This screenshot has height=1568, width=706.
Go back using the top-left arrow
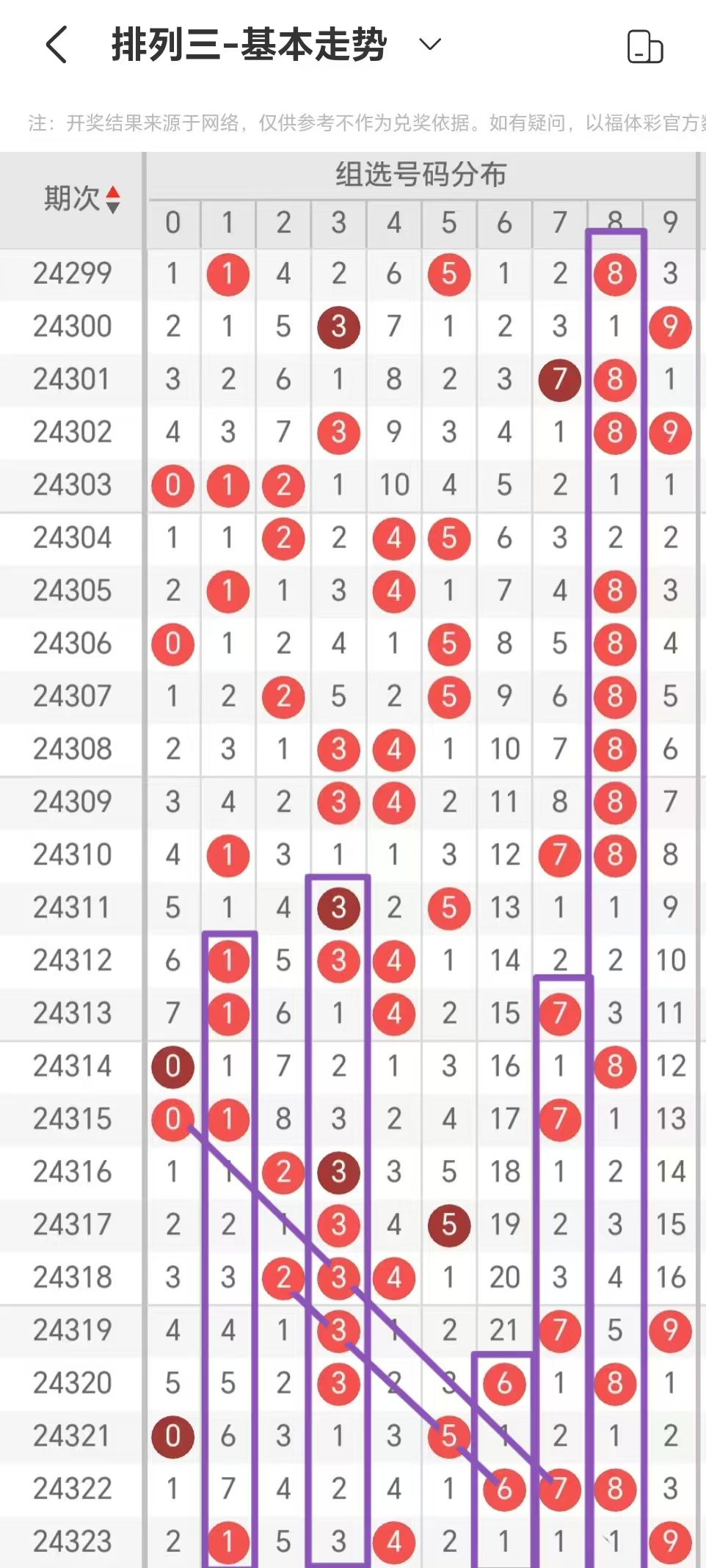(57, 45)
